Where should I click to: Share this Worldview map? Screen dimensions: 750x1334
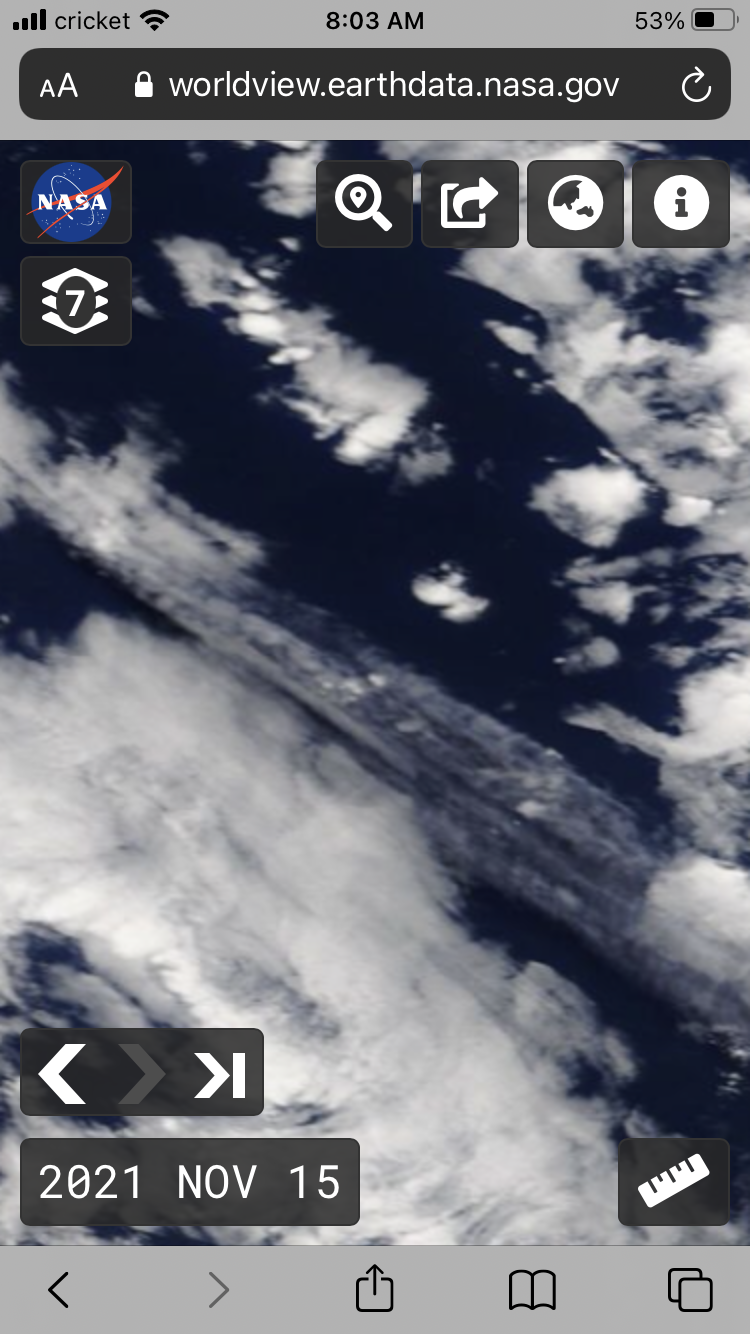click(x=470, y=204)
